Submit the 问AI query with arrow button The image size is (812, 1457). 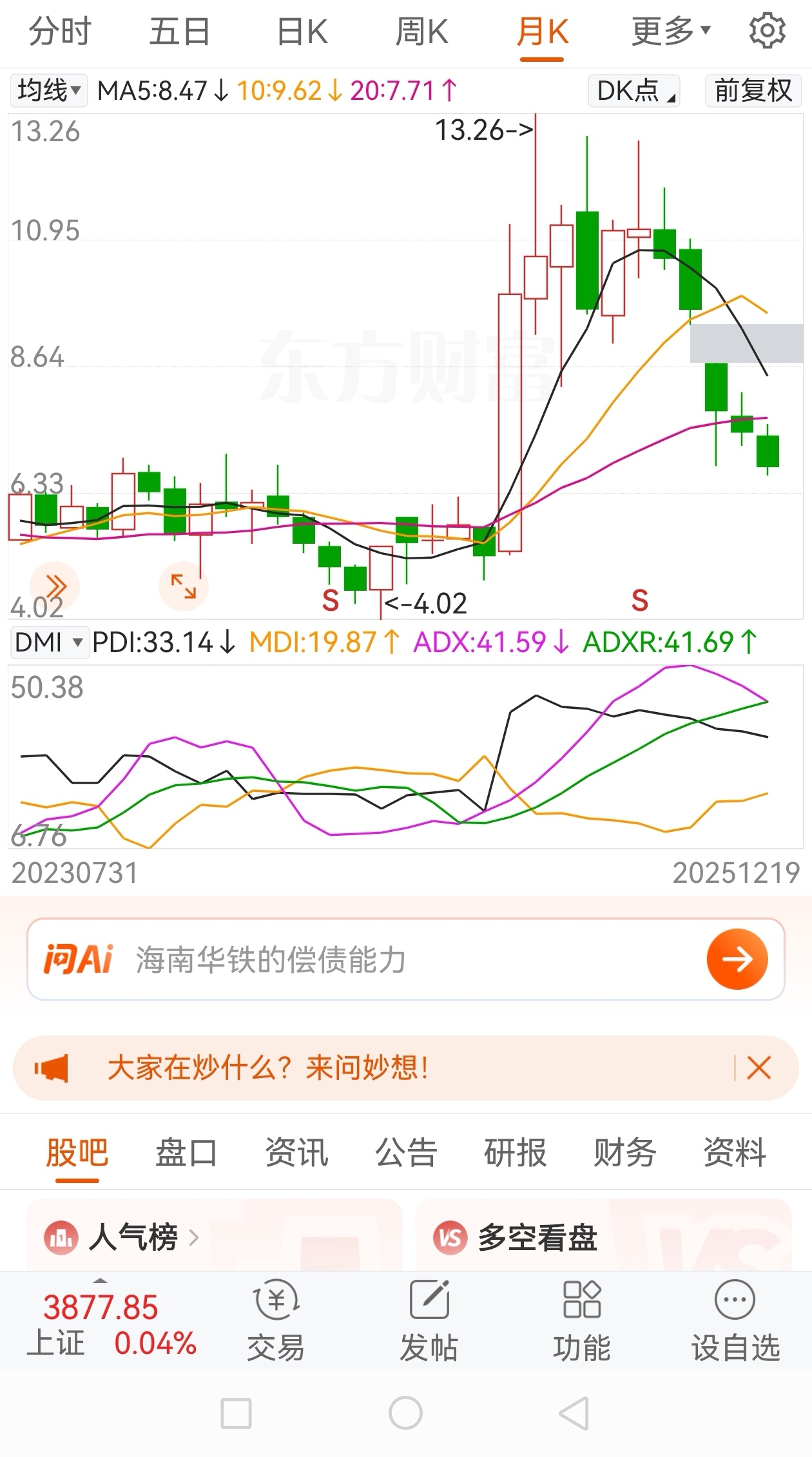737,959
